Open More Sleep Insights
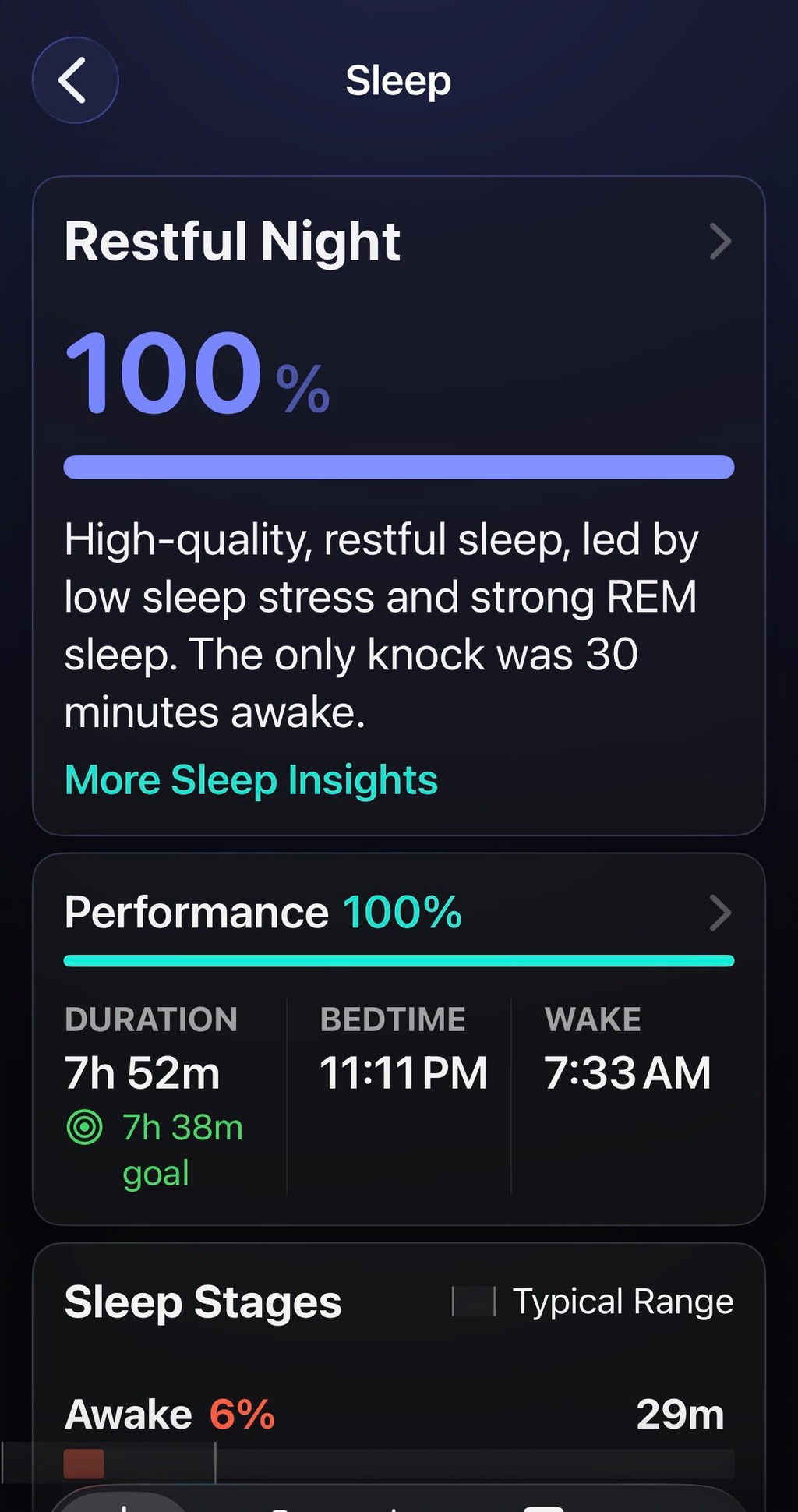 click(x=251, y=779)
